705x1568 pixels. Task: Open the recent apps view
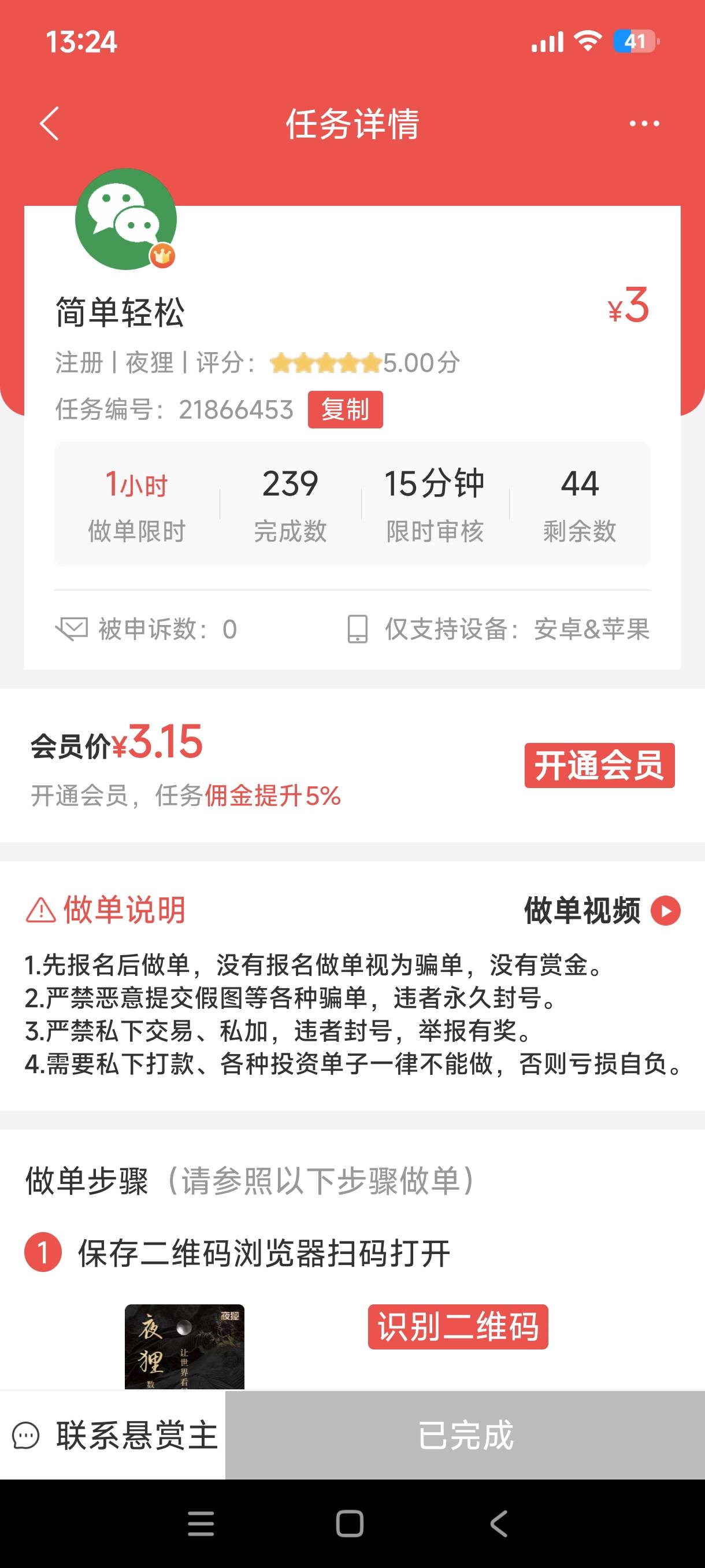pos(201,1524)
